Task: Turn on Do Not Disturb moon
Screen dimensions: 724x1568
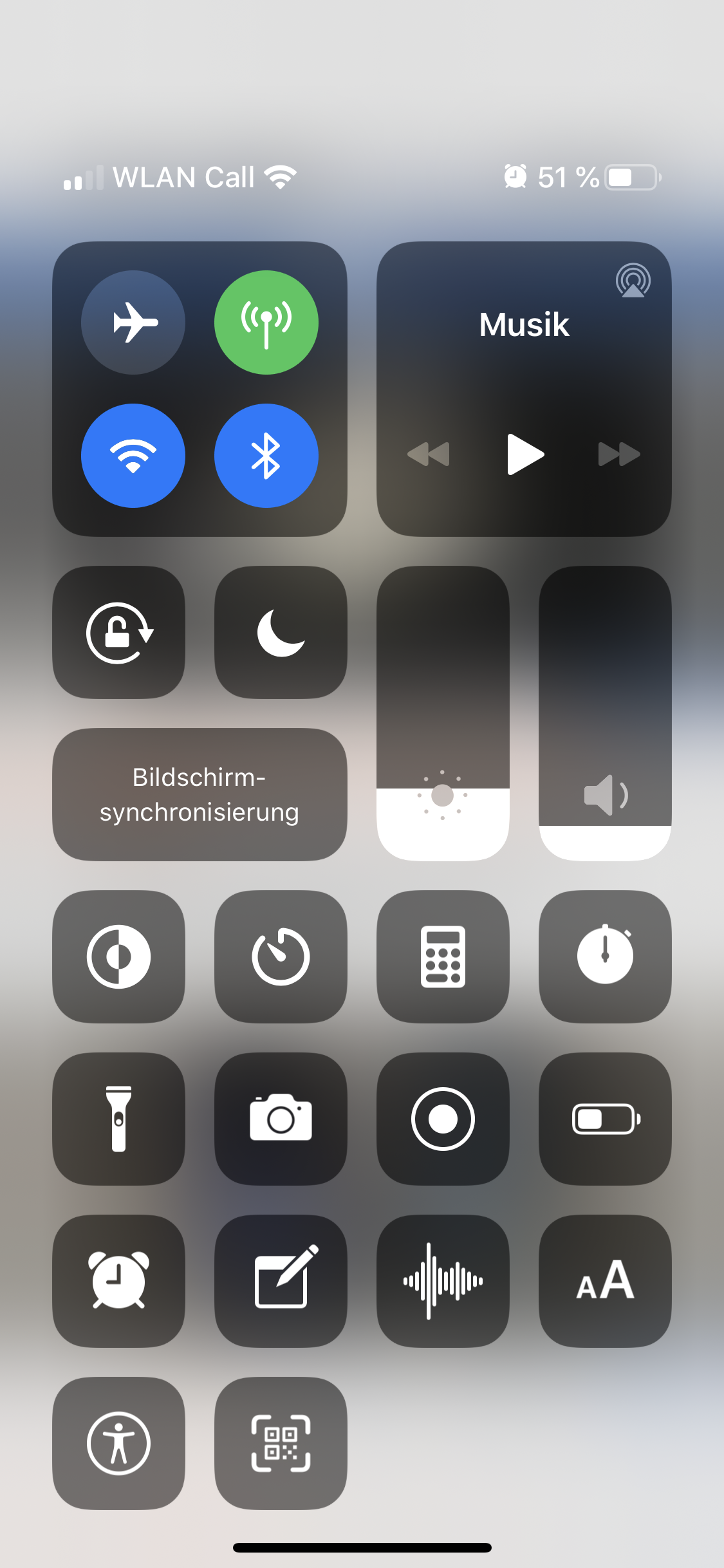Action: click(281, 633)
